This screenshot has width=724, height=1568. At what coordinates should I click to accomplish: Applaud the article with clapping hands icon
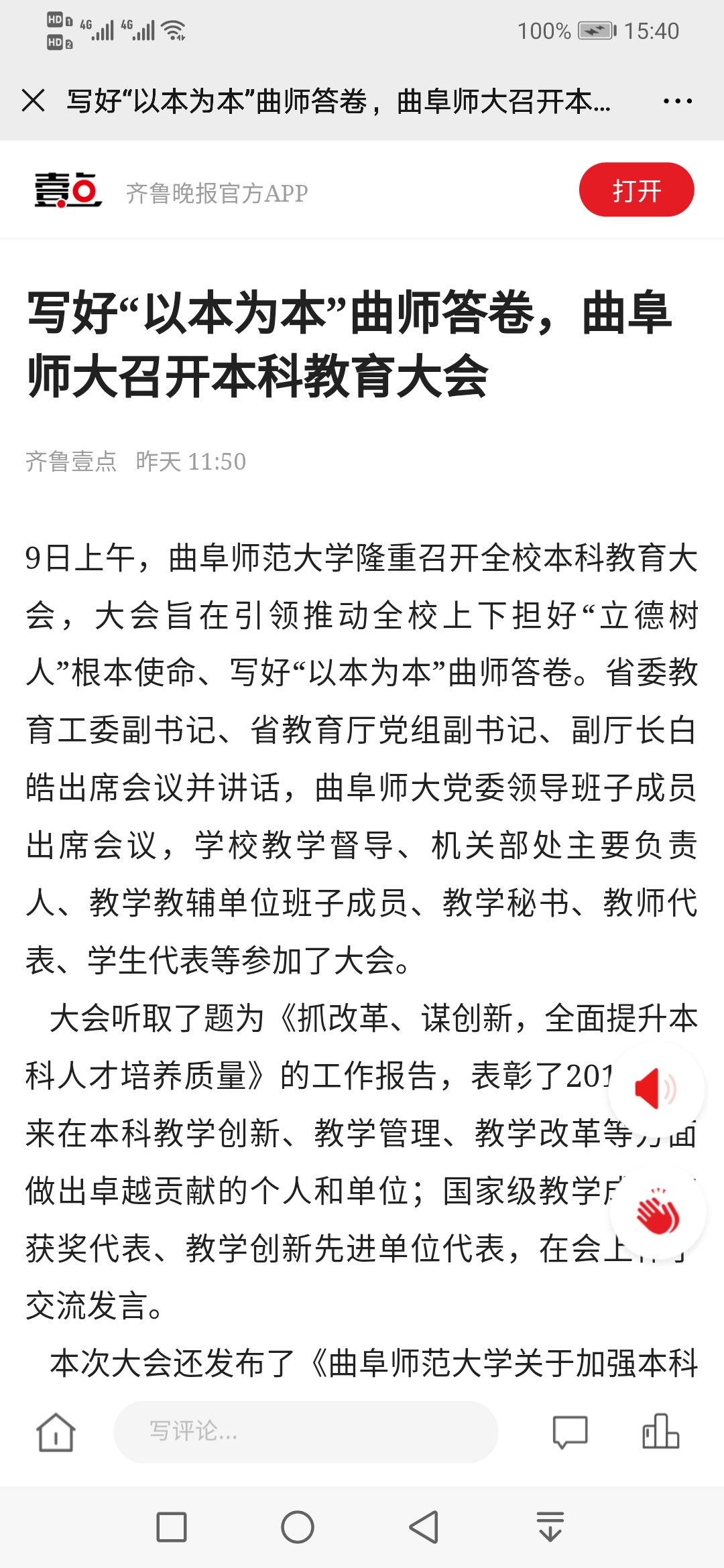coord(658,1212)
